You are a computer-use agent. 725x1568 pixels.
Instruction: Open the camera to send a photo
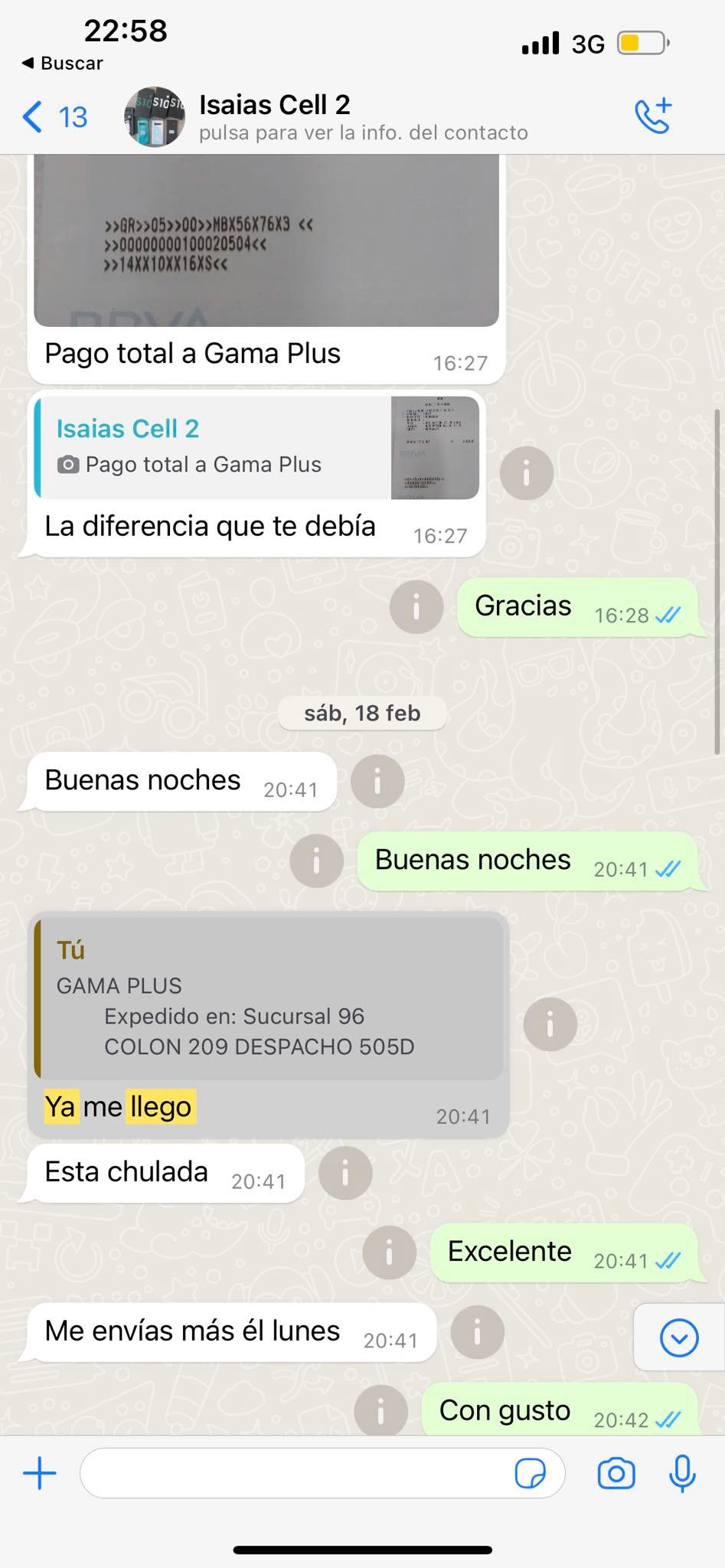click(x=616, y=1473)
